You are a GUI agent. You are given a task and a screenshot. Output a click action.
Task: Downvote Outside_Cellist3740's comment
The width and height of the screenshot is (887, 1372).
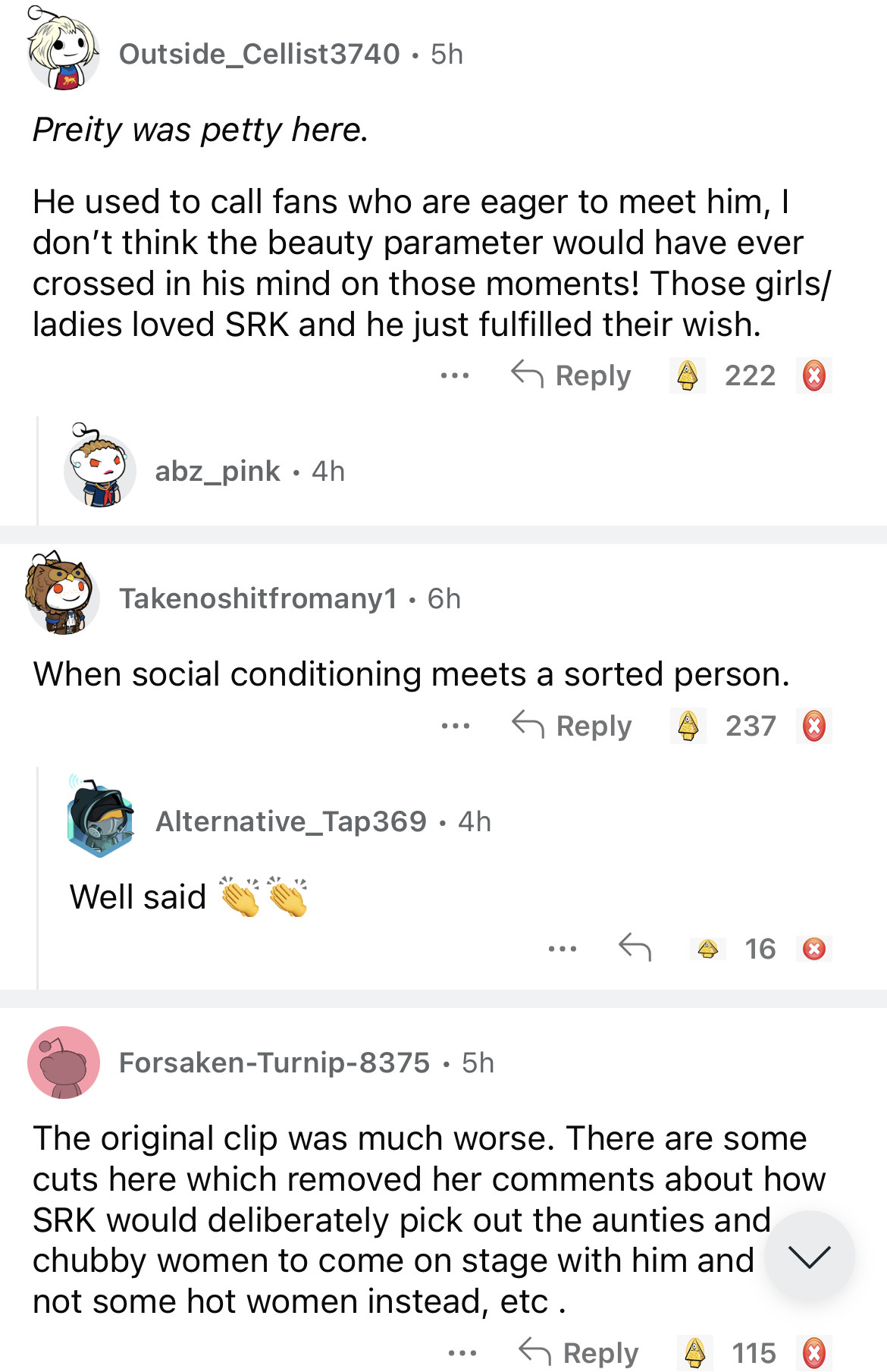coord(814,375)
